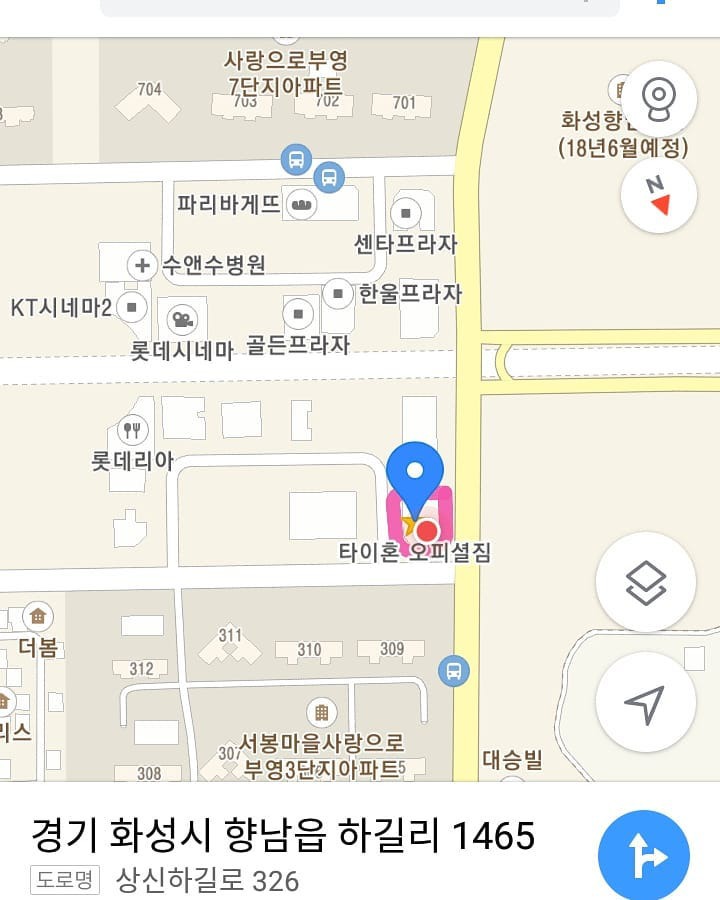720x900 pixels.
Task: Open the 하길리 1465 address details card
Action: coord(283,834)
